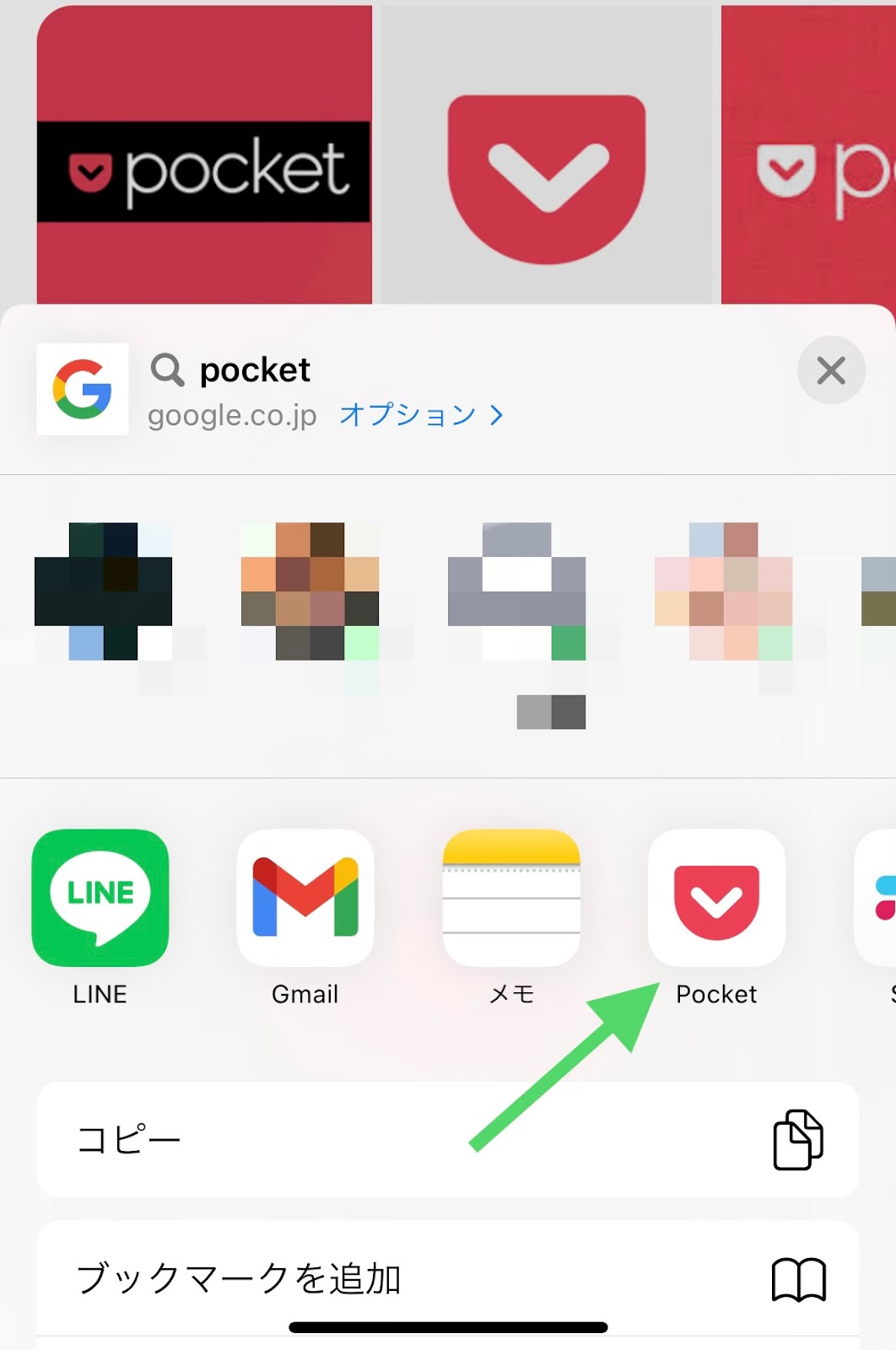Viewport: 896px width, 1350px height.
Task: Share the page via LINE
Action: tap(100, 898)
